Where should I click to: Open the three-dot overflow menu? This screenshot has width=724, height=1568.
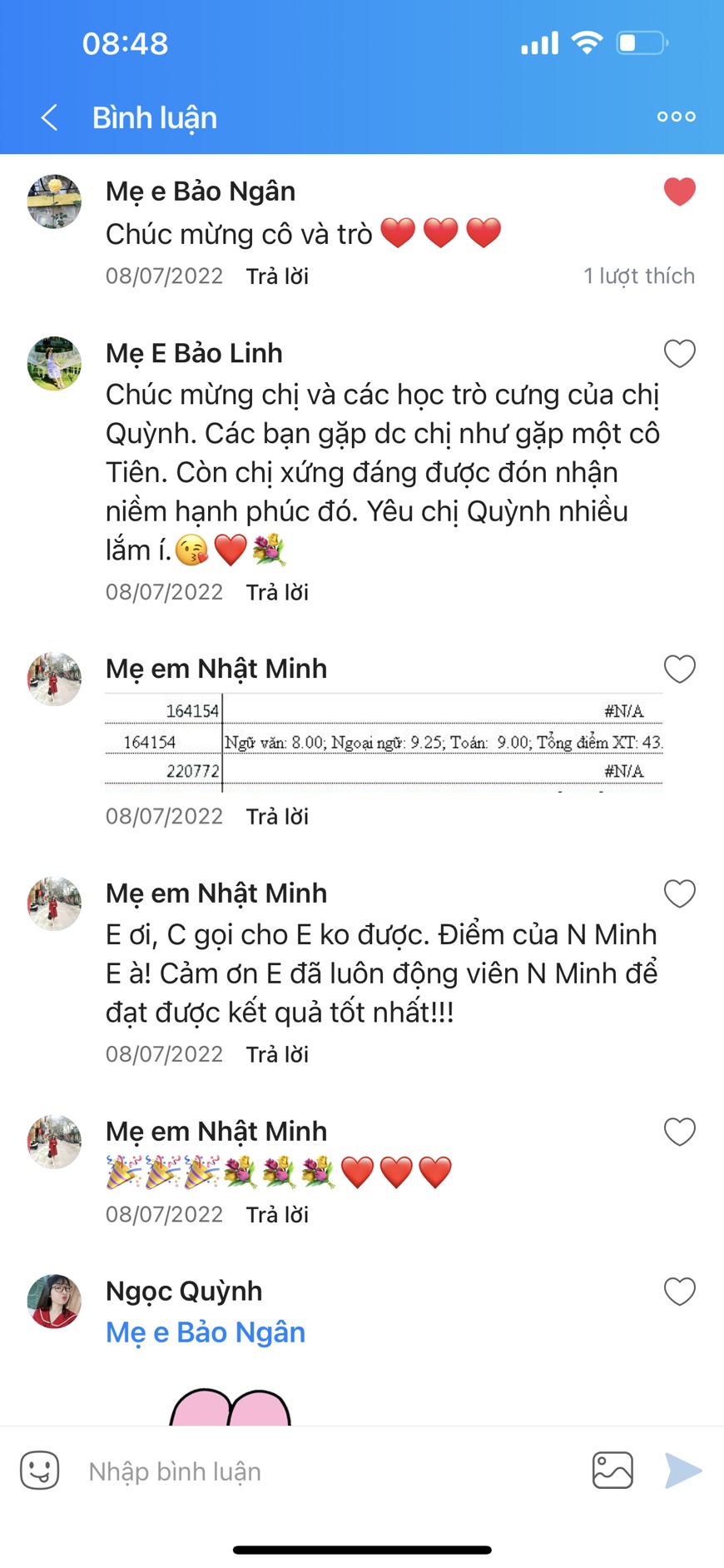coord(676,117)
